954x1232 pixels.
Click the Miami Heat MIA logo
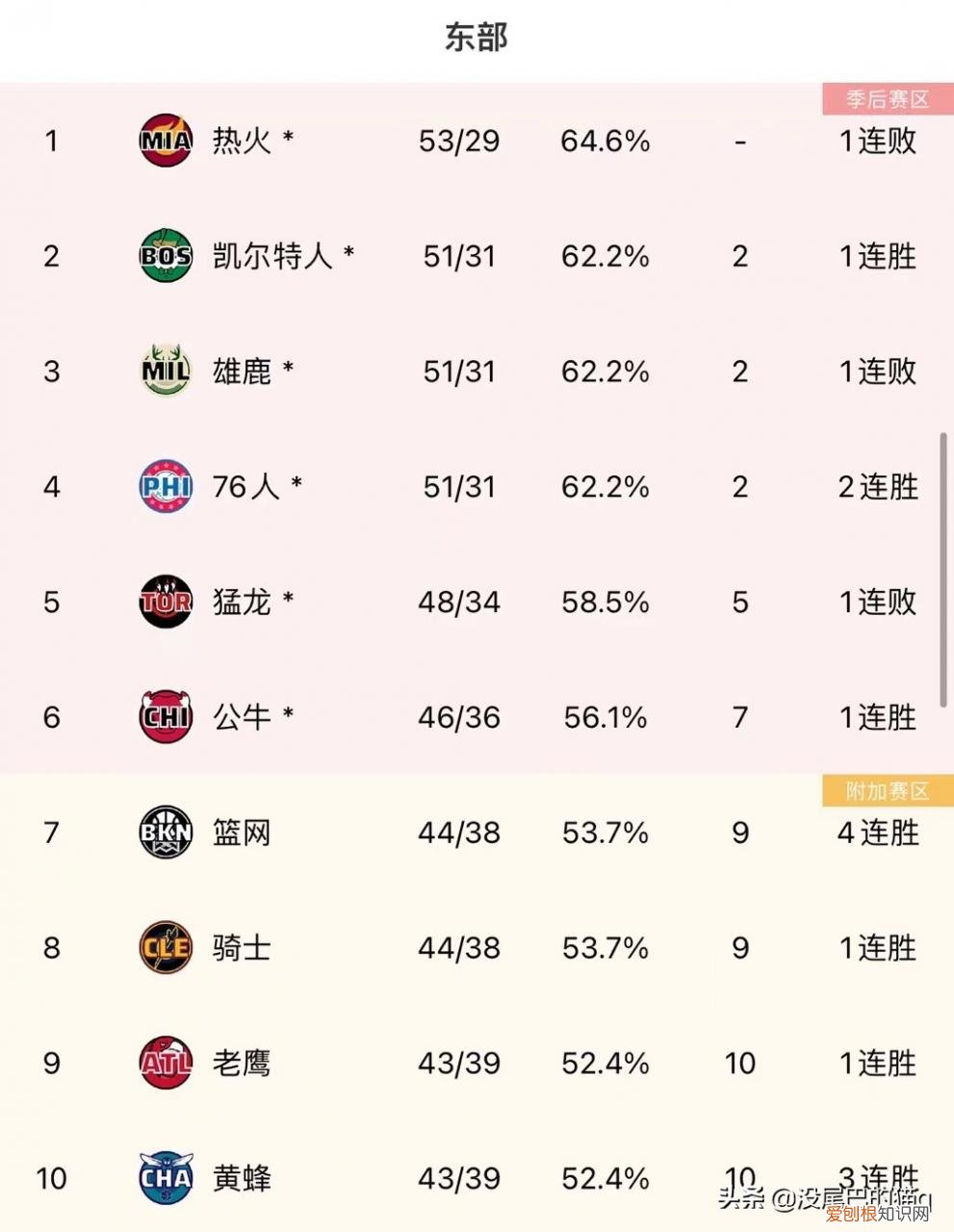coord(164,141)
